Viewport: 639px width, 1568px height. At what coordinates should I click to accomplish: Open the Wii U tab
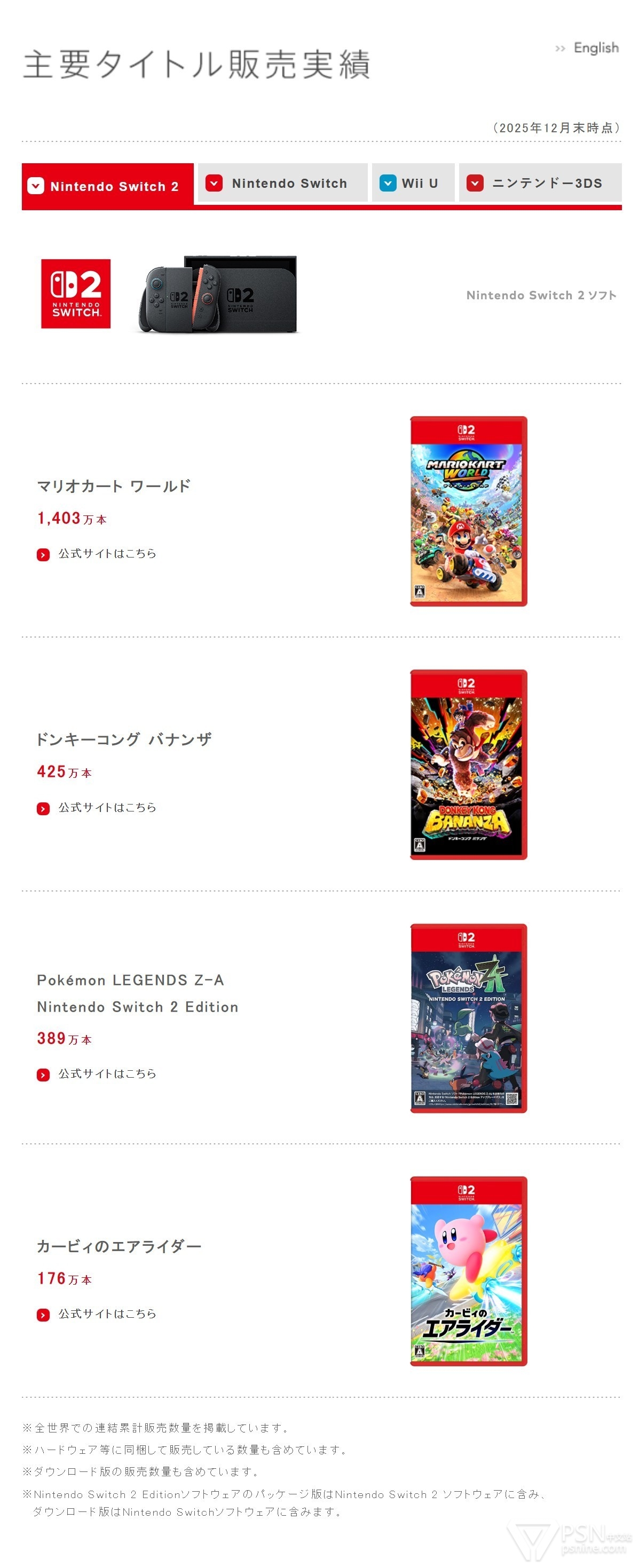[x=413, y=183]
